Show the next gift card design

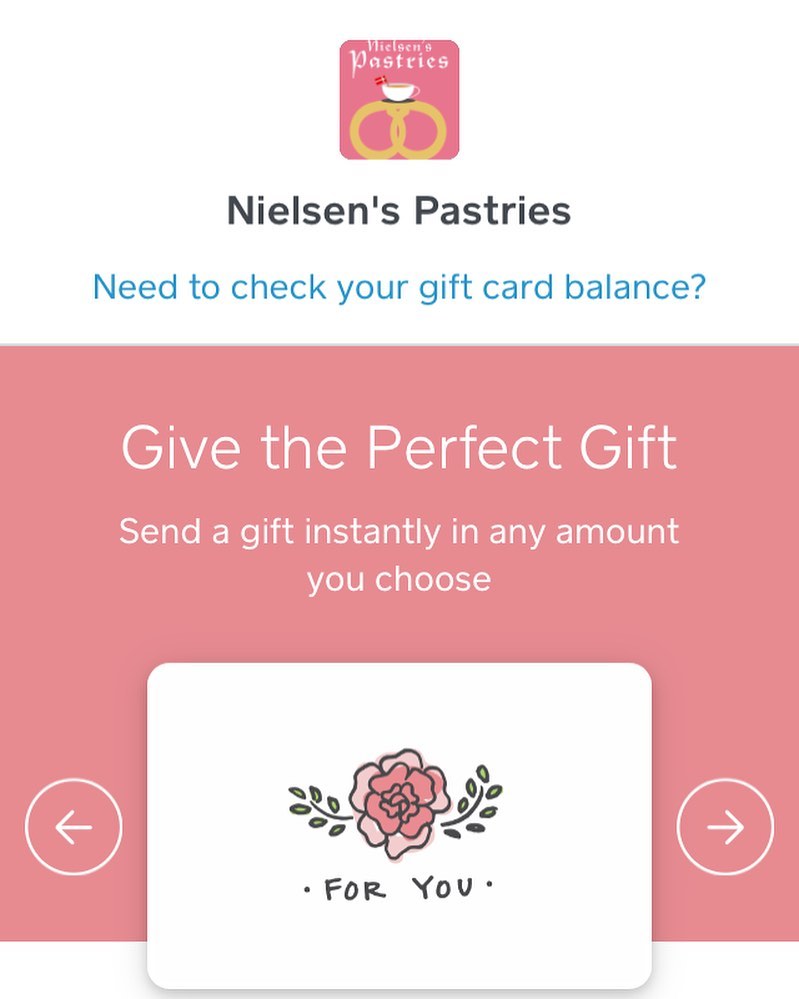pyautogui.click(x=725, y=827)
